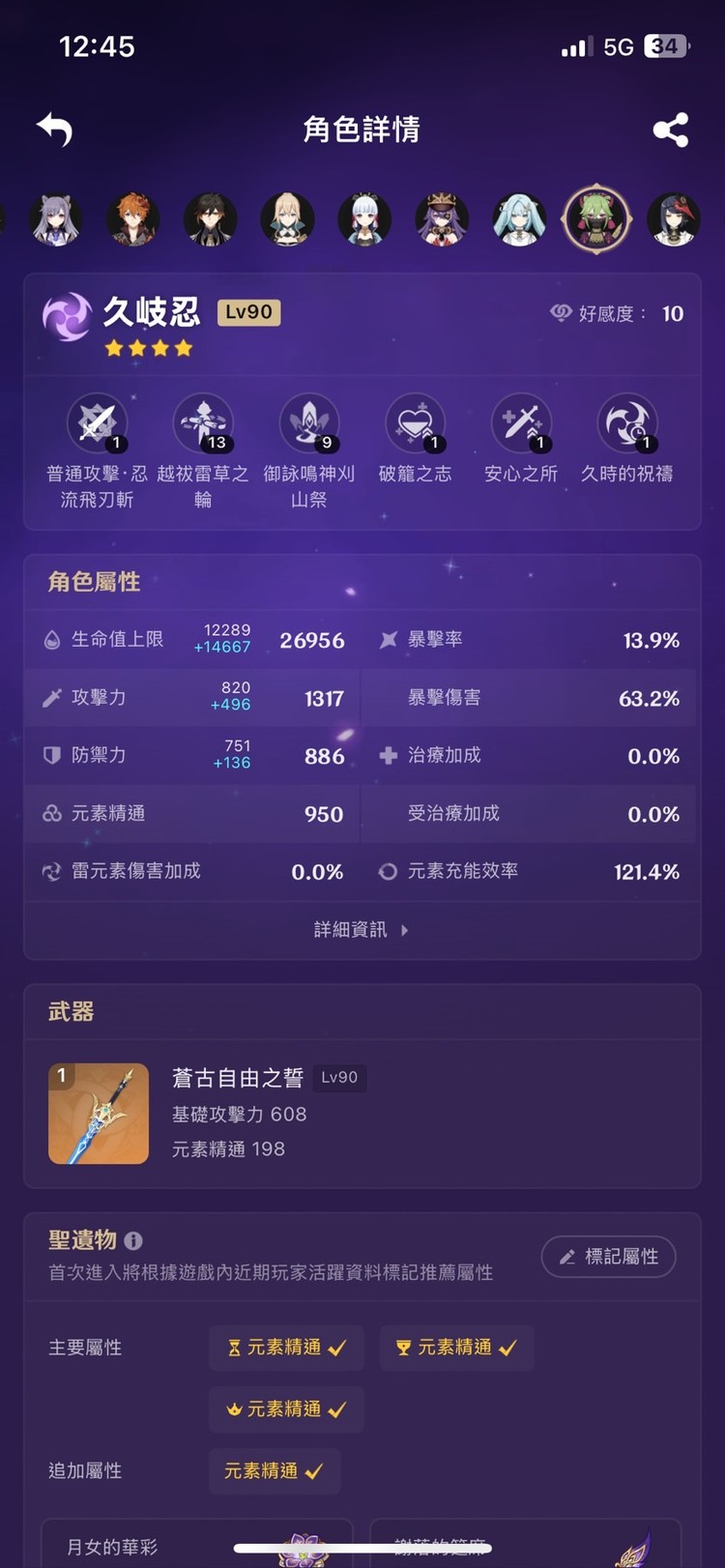The image size is (725, 1568).
Task: Share this character detail page
Action: coord(670,130)
